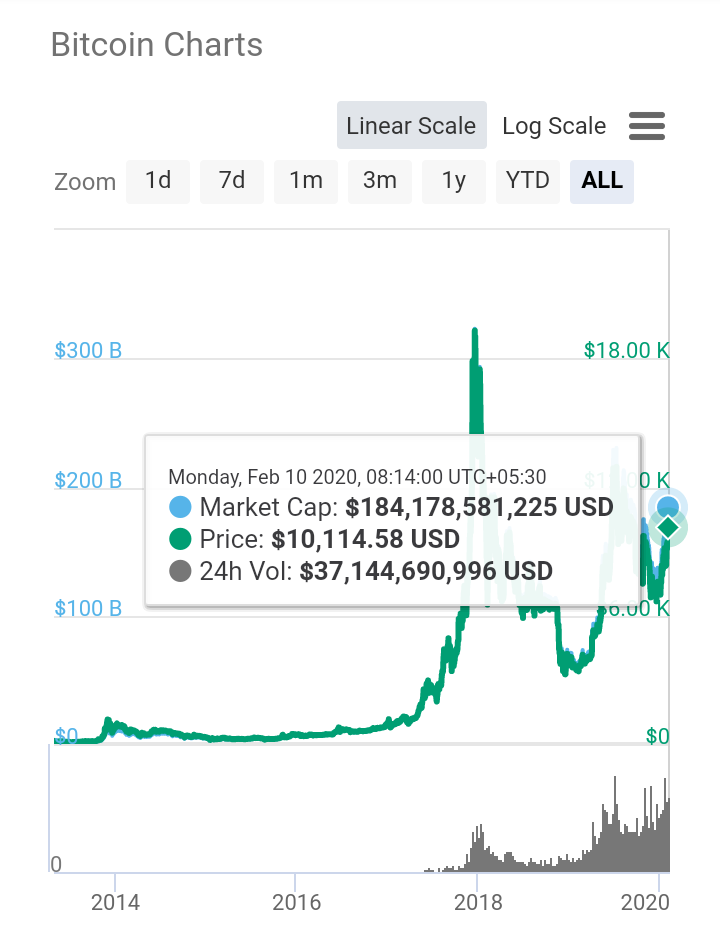Viewport: 720px width, 952px height.
Task: Switch chart to Linear Scale
Action: (x=411, y=126)
